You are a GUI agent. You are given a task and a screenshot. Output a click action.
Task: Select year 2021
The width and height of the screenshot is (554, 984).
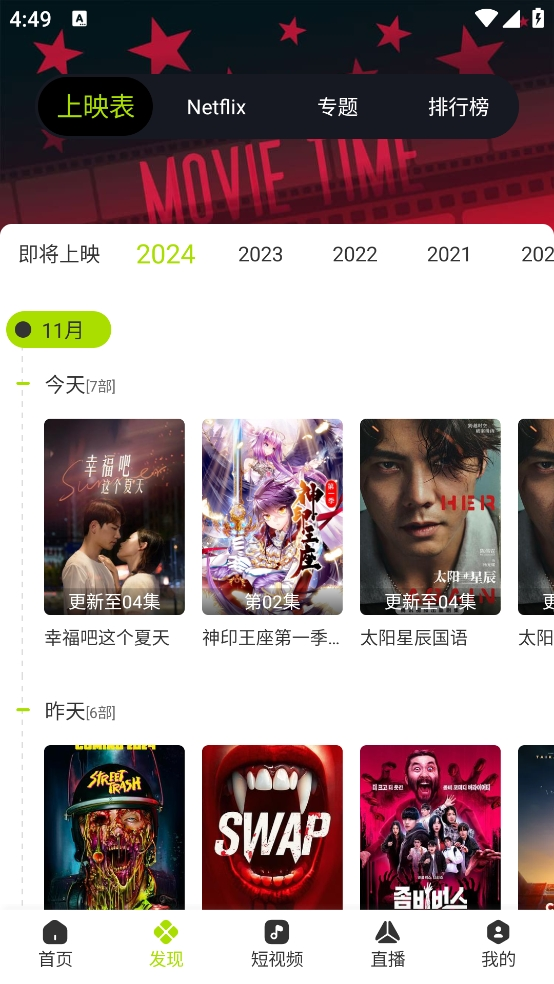click(x=449, y=254)
